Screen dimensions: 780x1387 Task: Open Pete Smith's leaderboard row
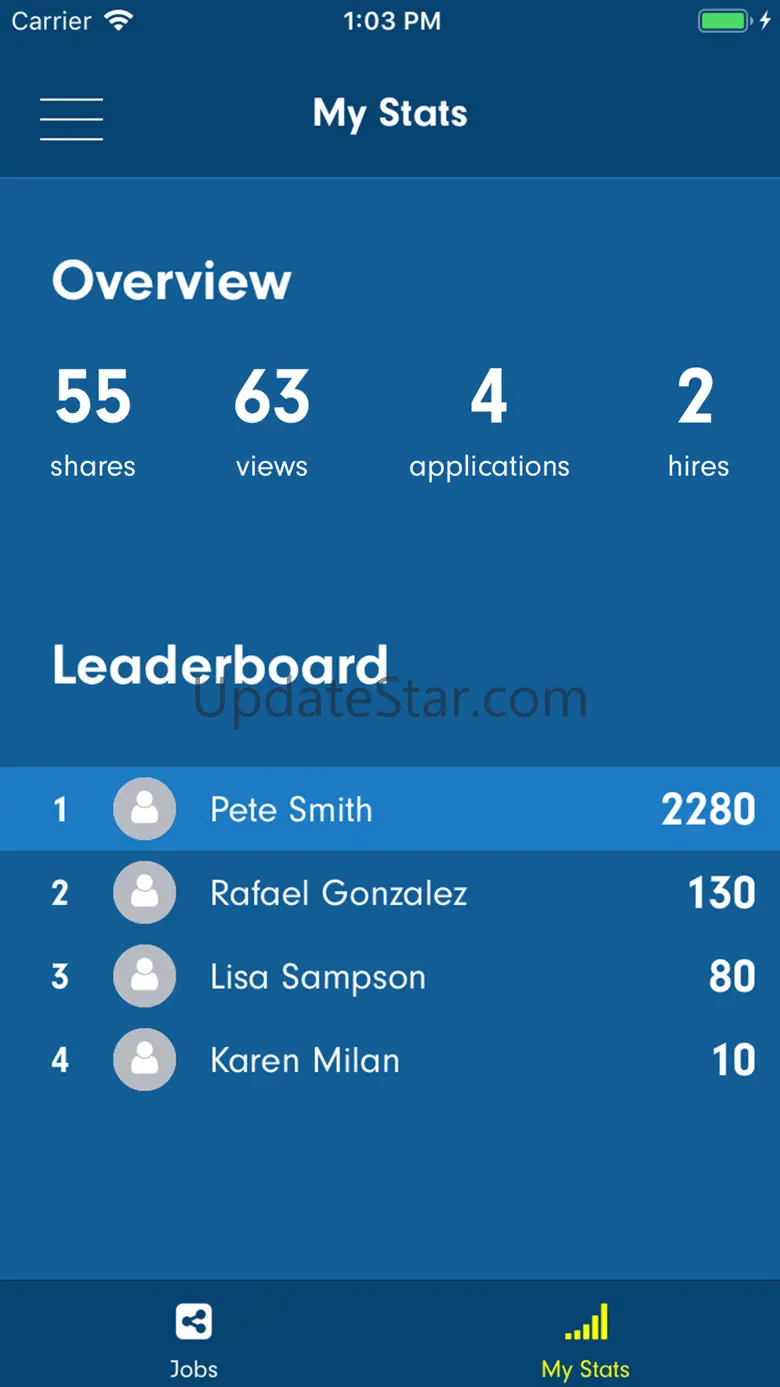[390, 809]
